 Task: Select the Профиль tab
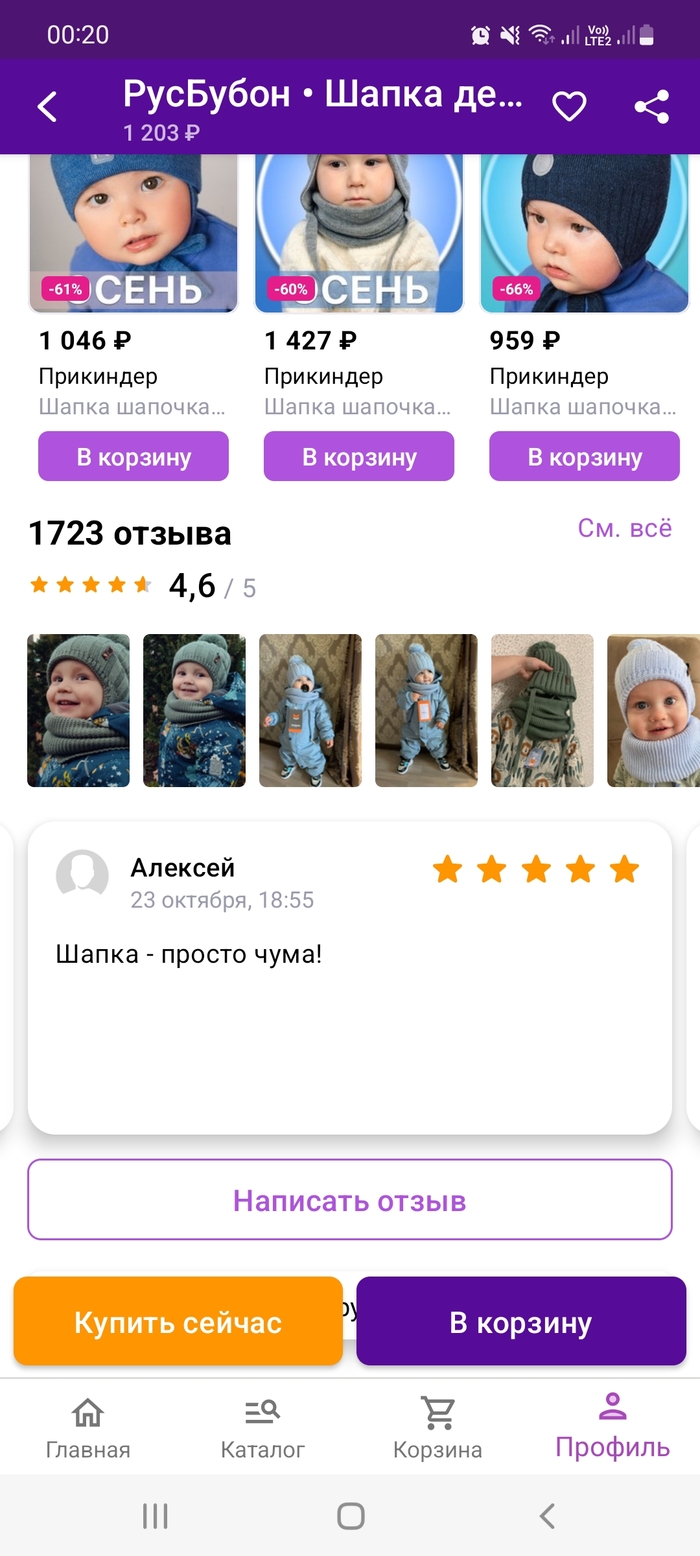[x=612, y=1428]
